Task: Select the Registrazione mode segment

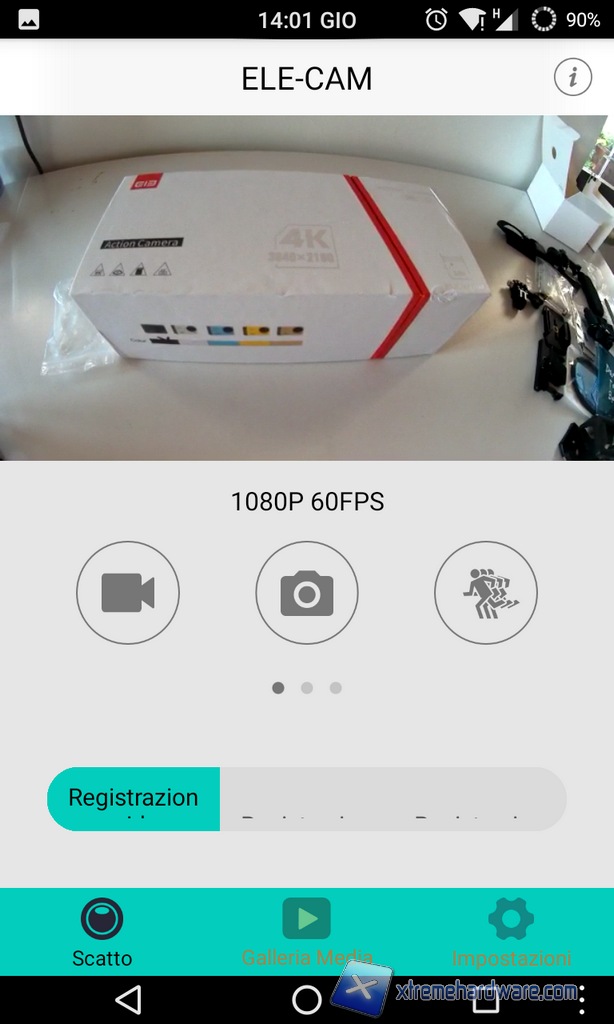Action: pyautogui.click(x=134, y=799)
